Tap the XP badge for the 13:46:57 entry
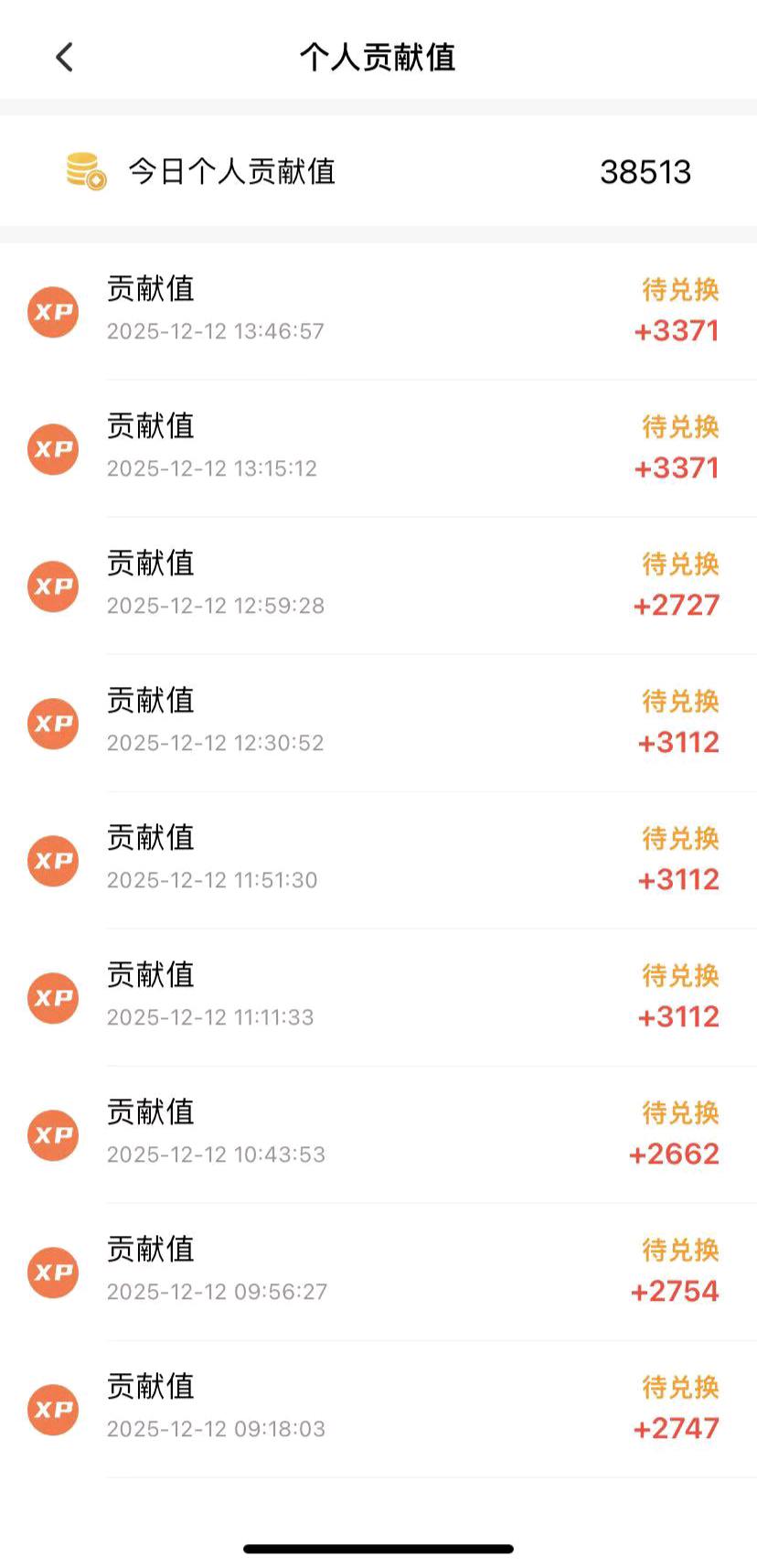Screen dimensions: 757x1568 [x=52, y=312]
